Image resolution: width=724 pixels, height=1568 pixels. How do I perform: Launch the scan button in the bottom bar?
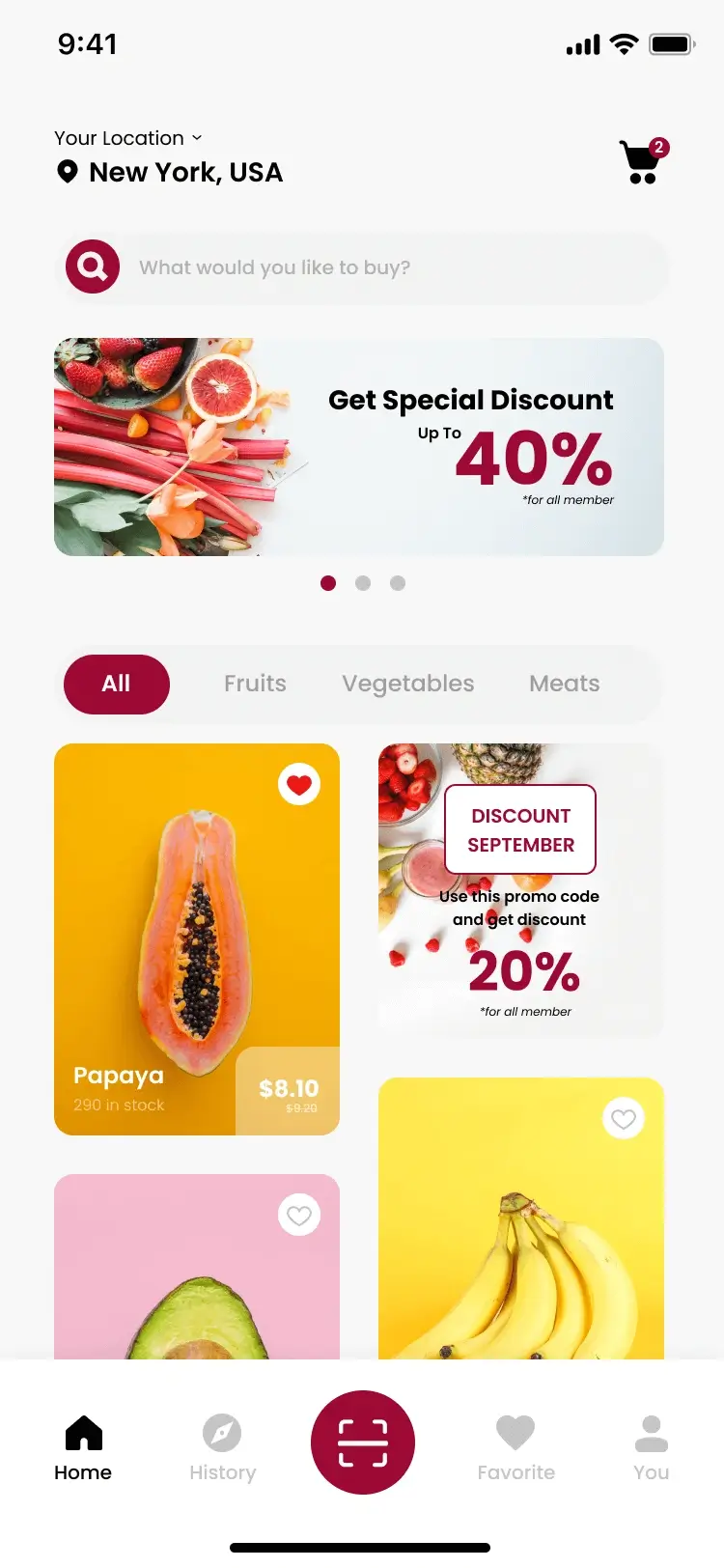click(x=363, y=1442)
